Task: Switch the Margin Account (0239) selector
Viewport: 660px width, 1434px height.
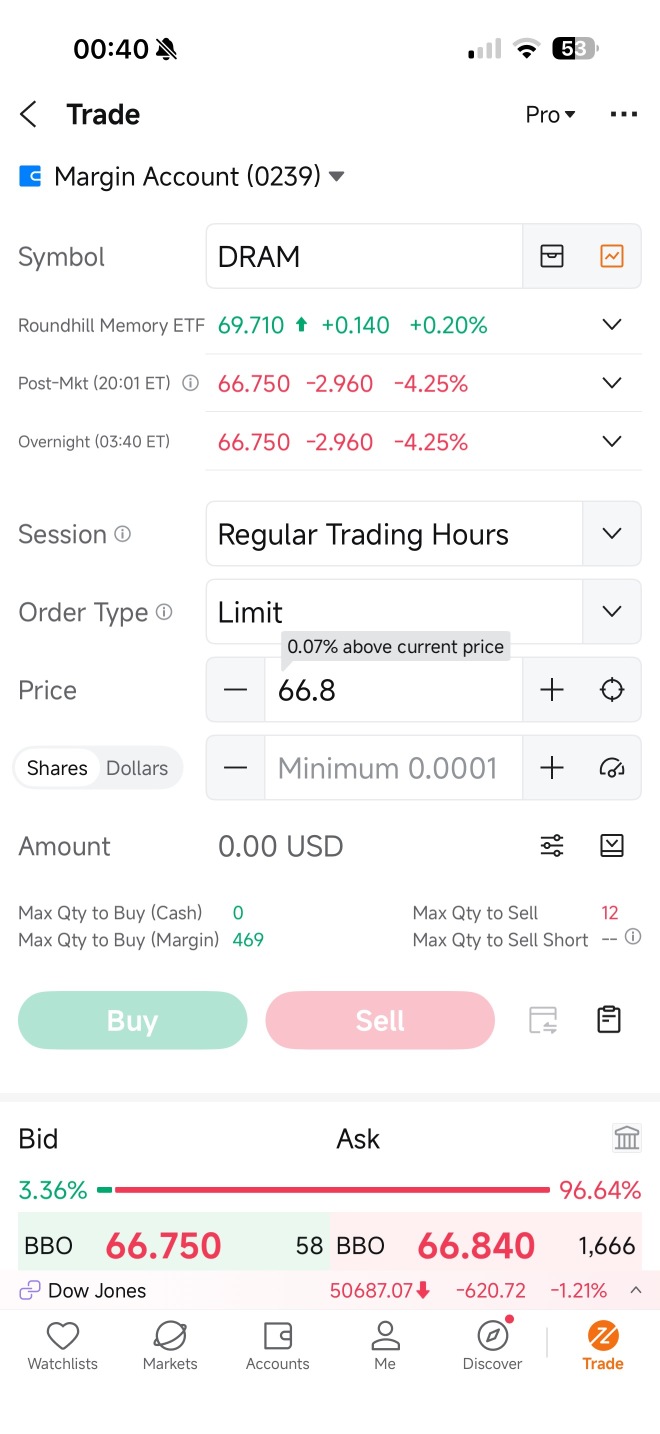Action: point(182,176)
